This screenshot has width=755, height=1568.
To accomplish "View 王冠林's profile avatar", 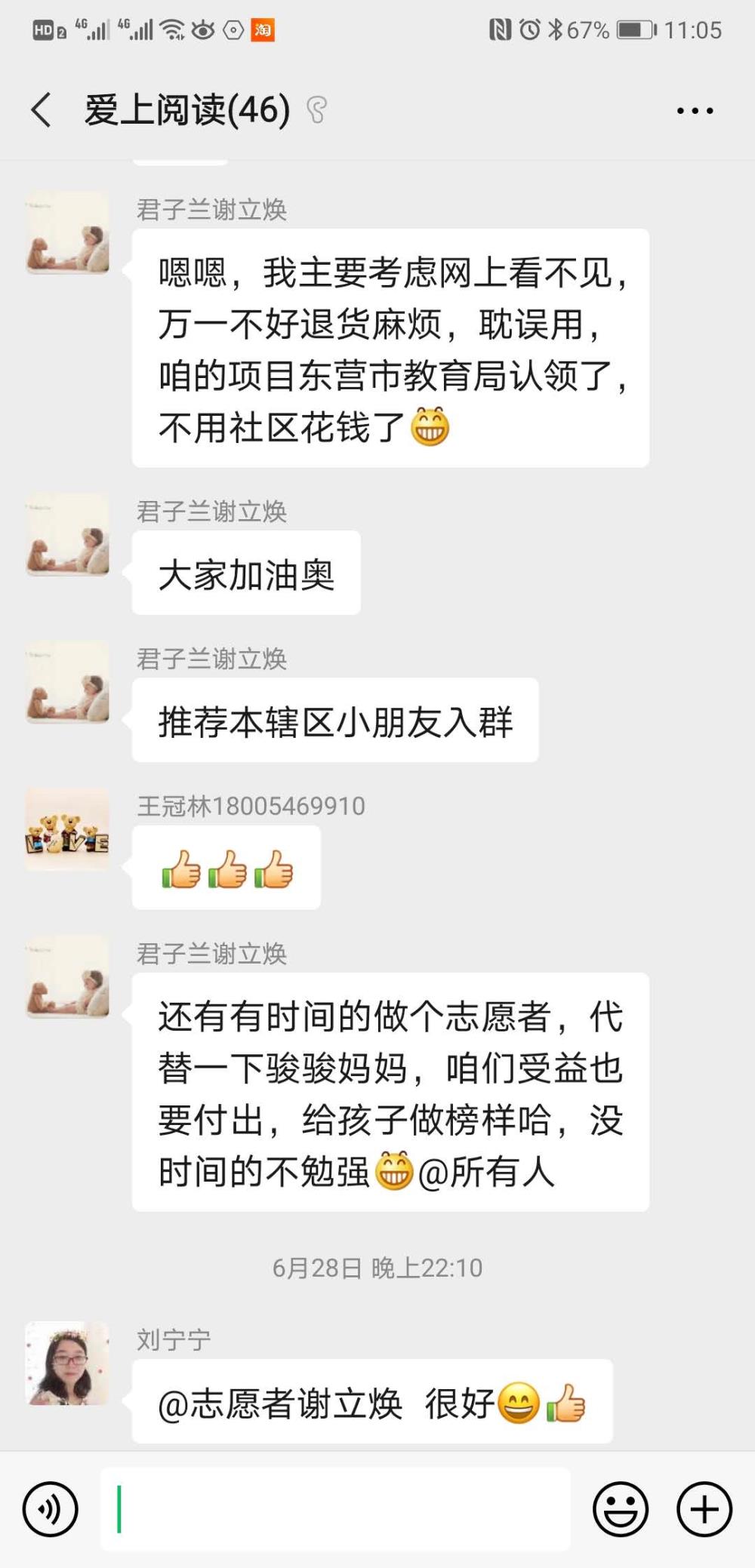I will pyautogui.click(x=68, y=830).
